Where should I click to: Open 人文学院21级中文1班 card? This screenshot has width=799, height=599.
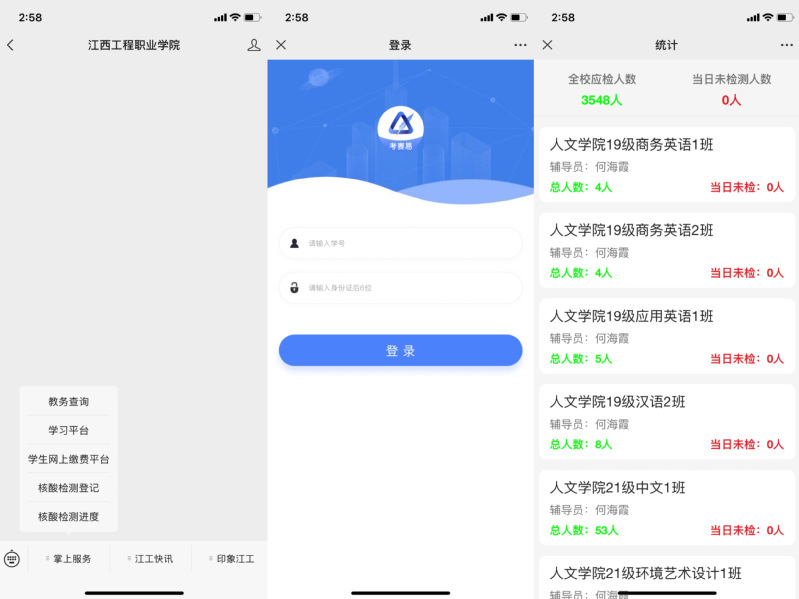tap(667, 508)
